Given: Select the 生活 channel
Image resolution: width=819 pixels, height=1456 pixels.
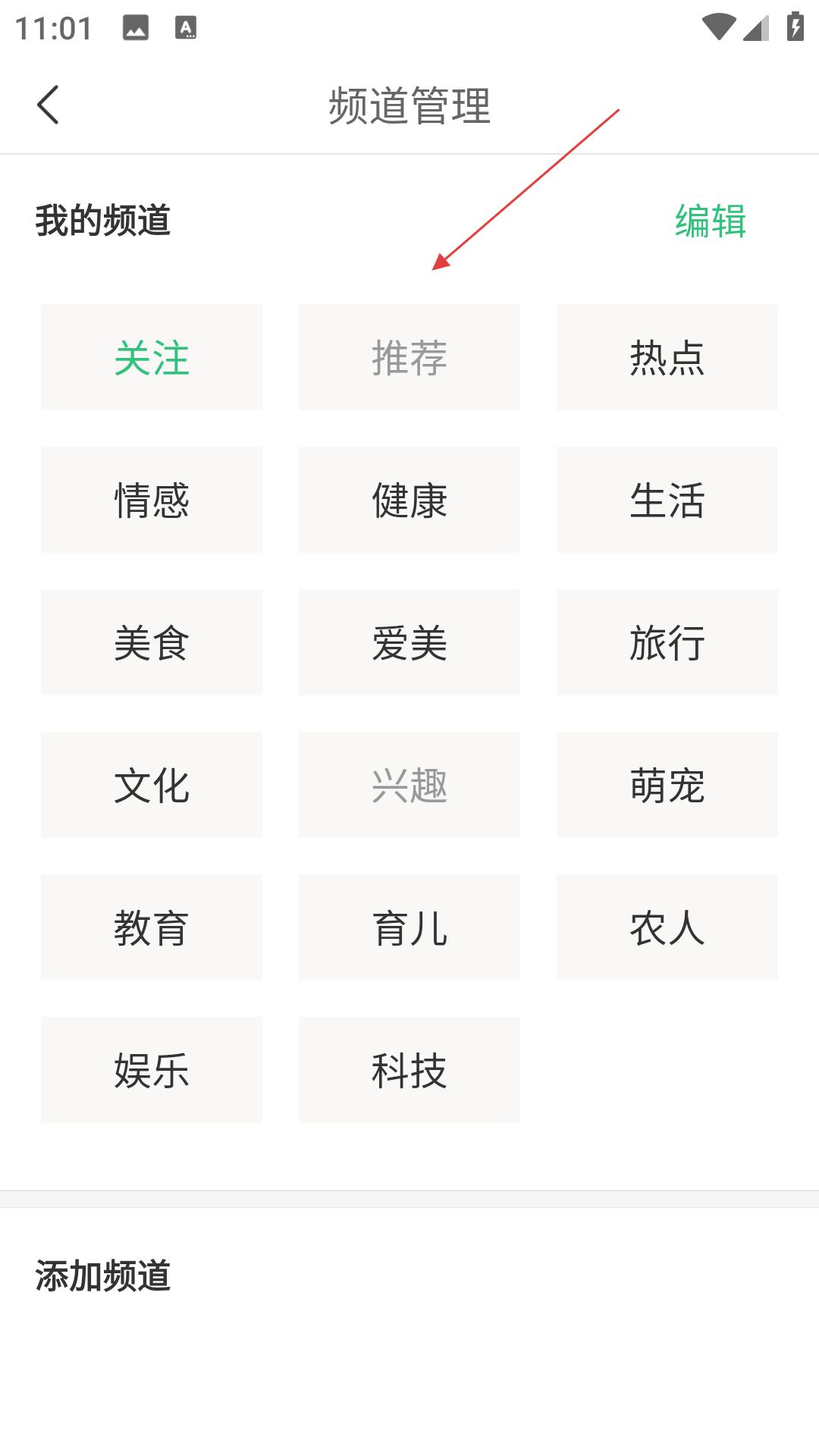Looking at the screenshot, I should pos(667,500).
